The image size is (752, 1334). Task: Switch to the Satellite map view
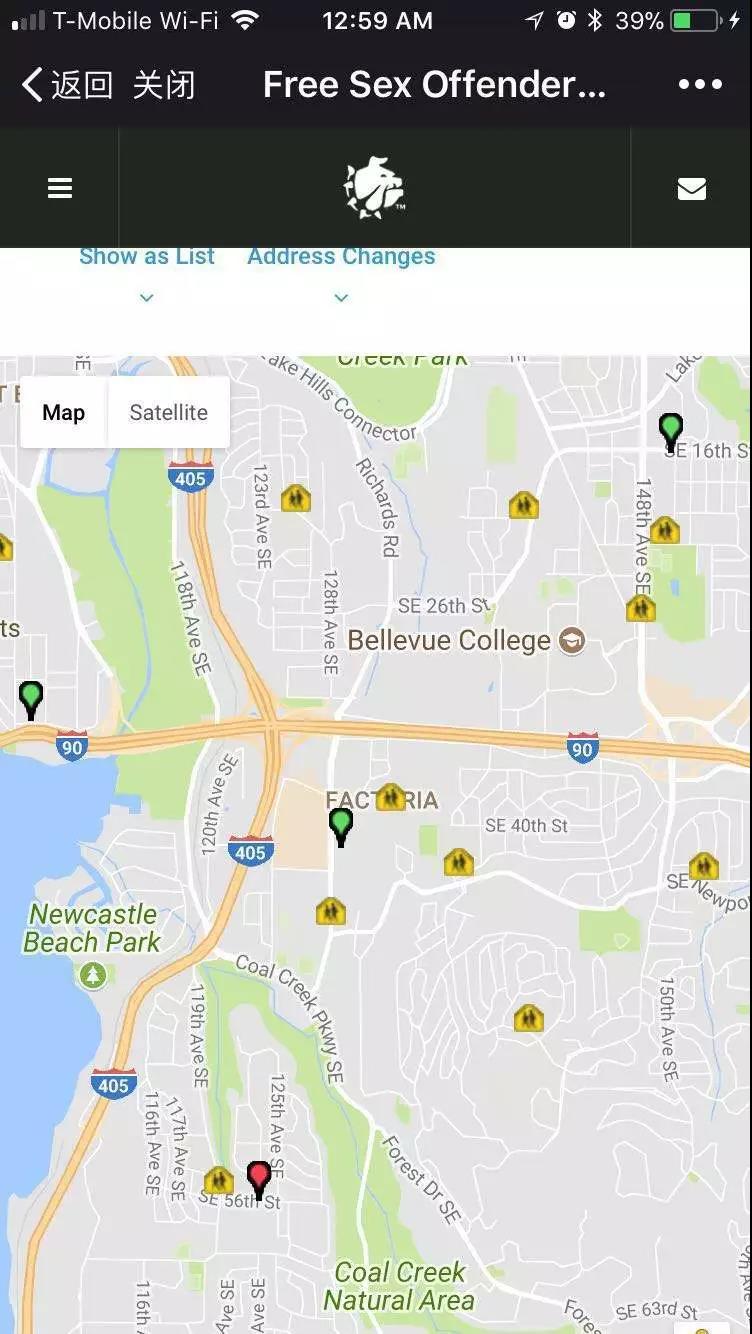click(x=168, y=413)
